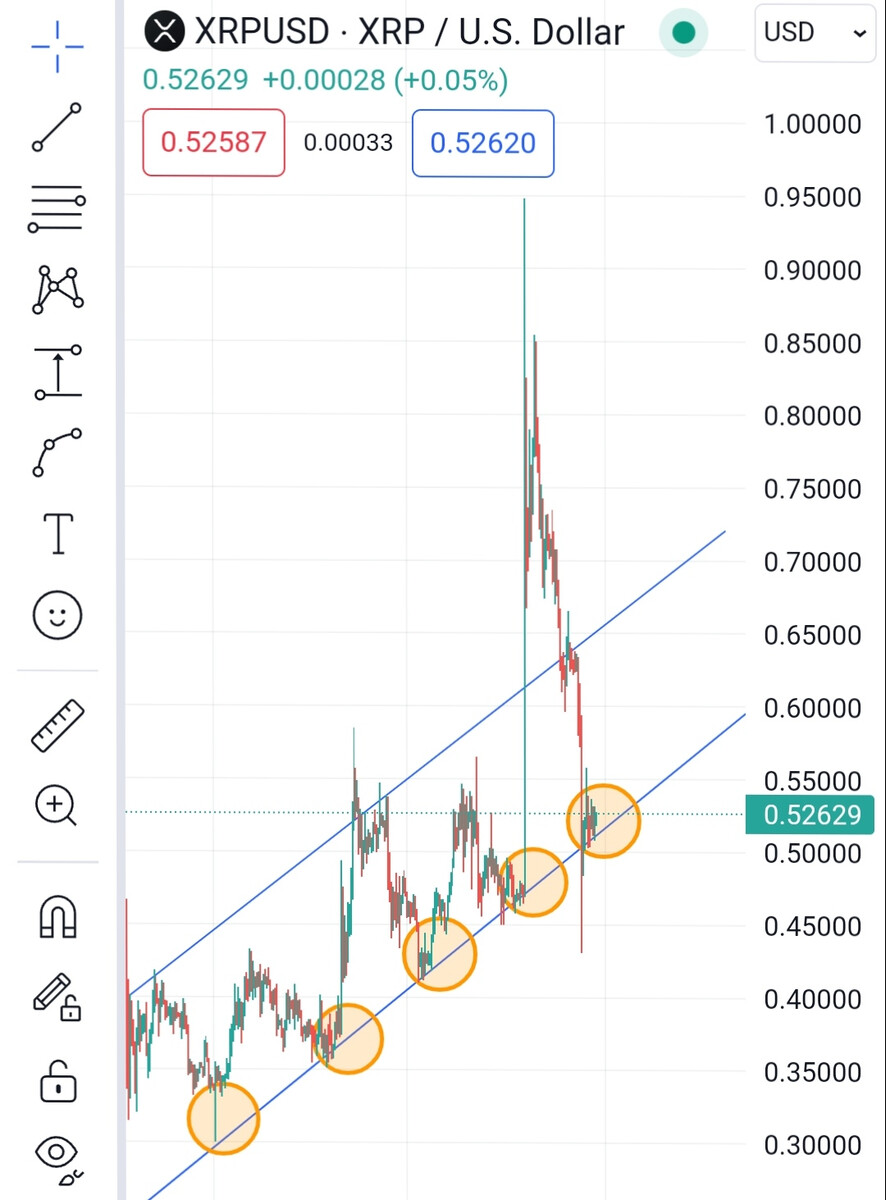
Task: Open the Fibonacci retracement tool
Action: point(57,209)
